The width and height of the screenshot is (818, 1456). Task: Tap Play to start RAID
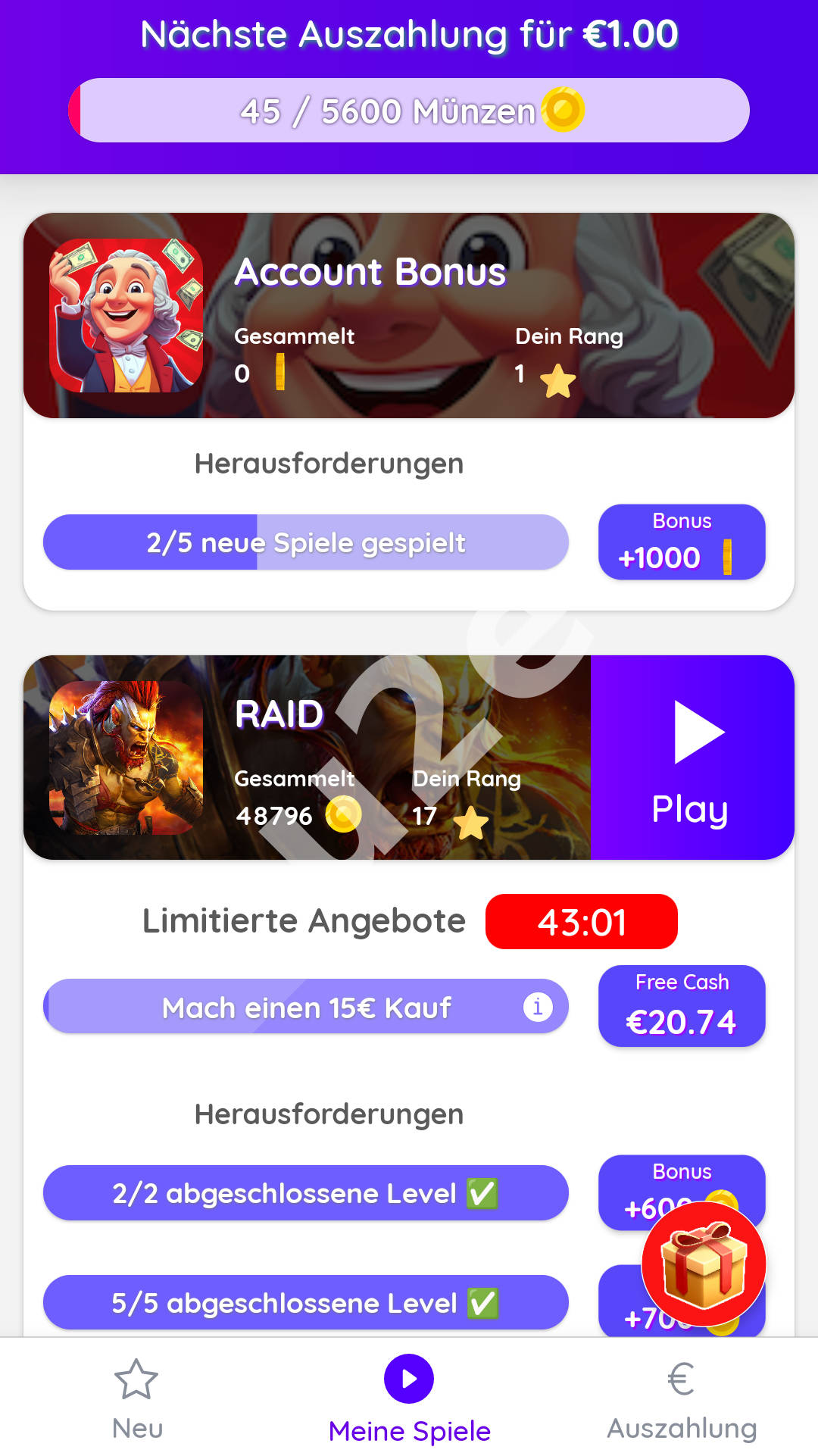pos(692,758)
